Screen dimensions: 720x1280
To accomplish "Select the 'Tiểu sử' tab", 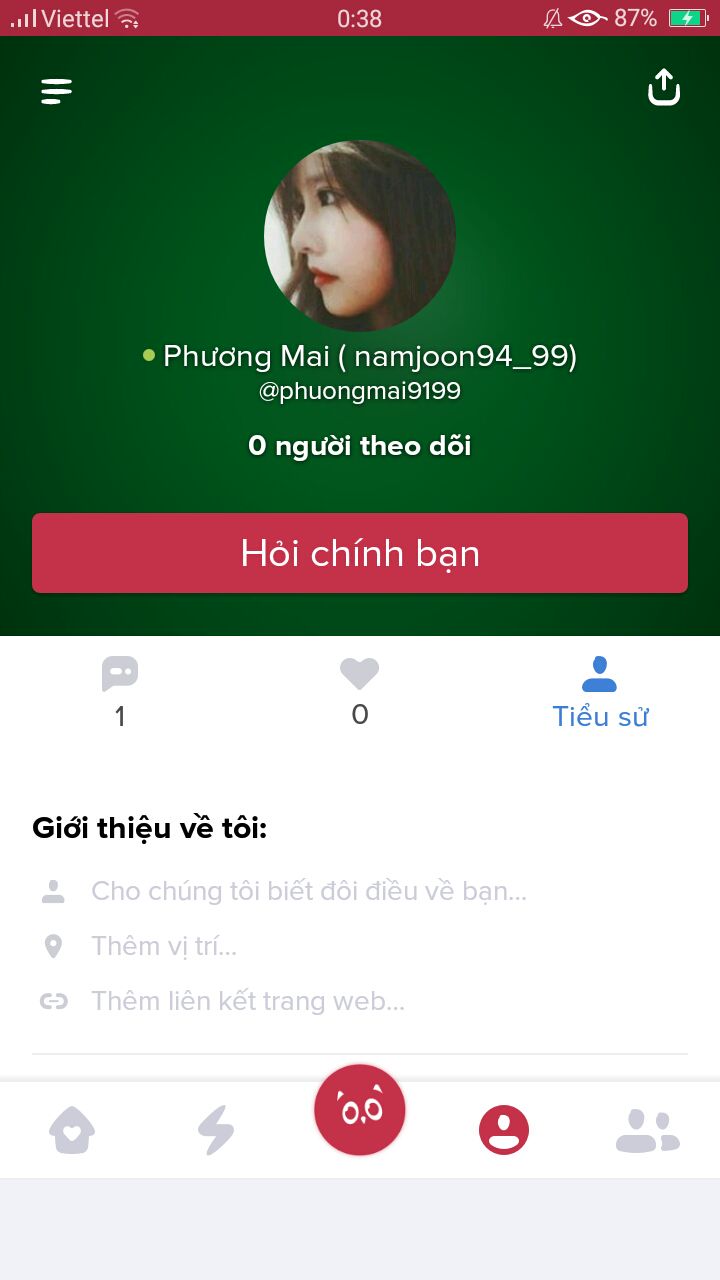I will pyautogui.click(x=600, y=692).
